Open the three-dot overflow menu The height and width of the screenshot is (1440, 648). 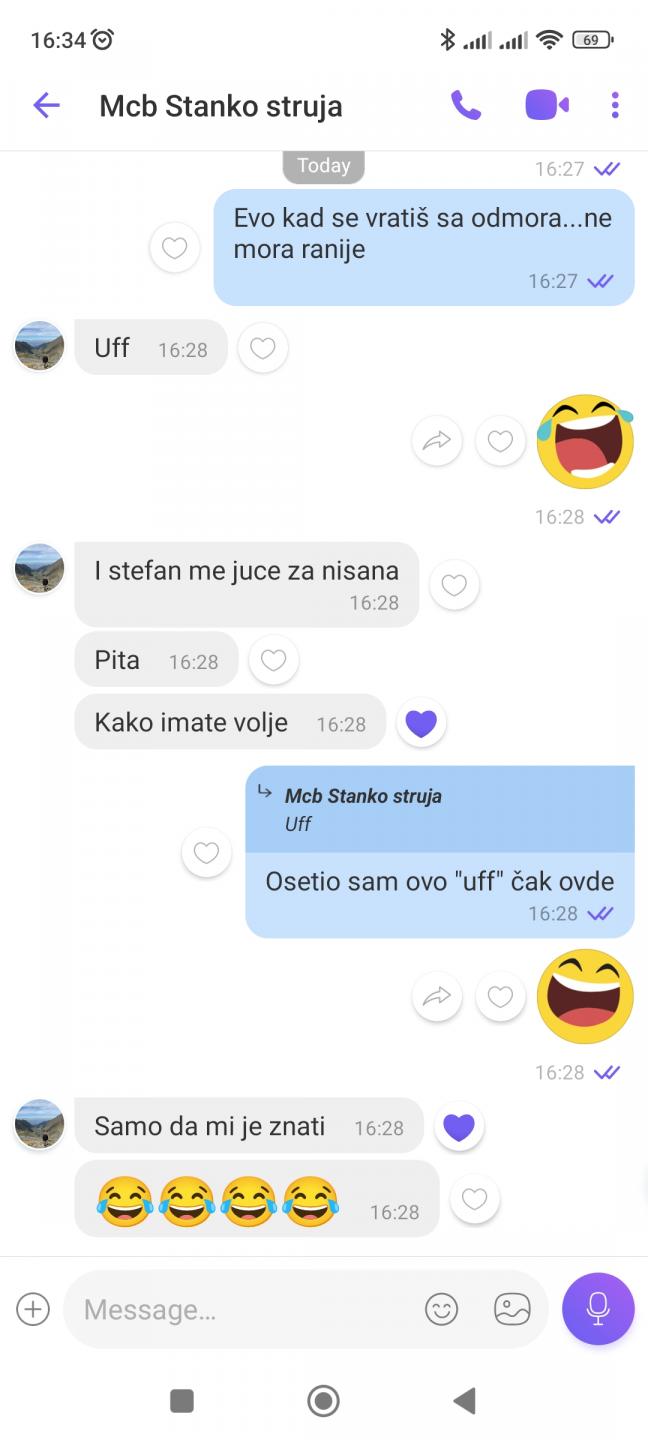coord(615,105)
